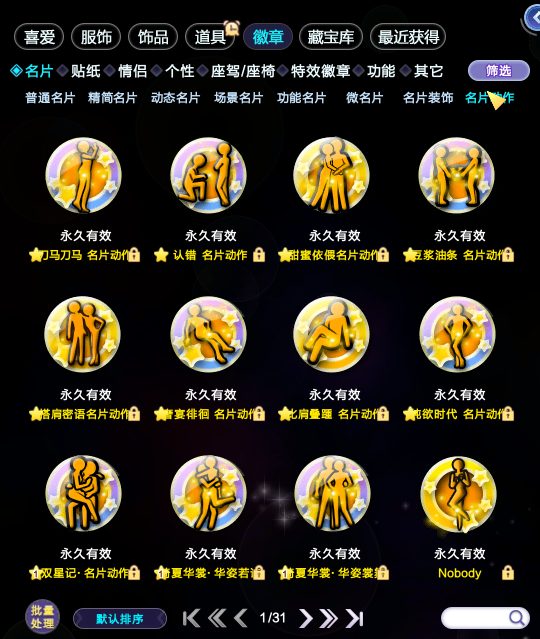This screenshot has height=639, width=540.
Task: Switch to the 喜爱 tab
Action: point(39,37)
